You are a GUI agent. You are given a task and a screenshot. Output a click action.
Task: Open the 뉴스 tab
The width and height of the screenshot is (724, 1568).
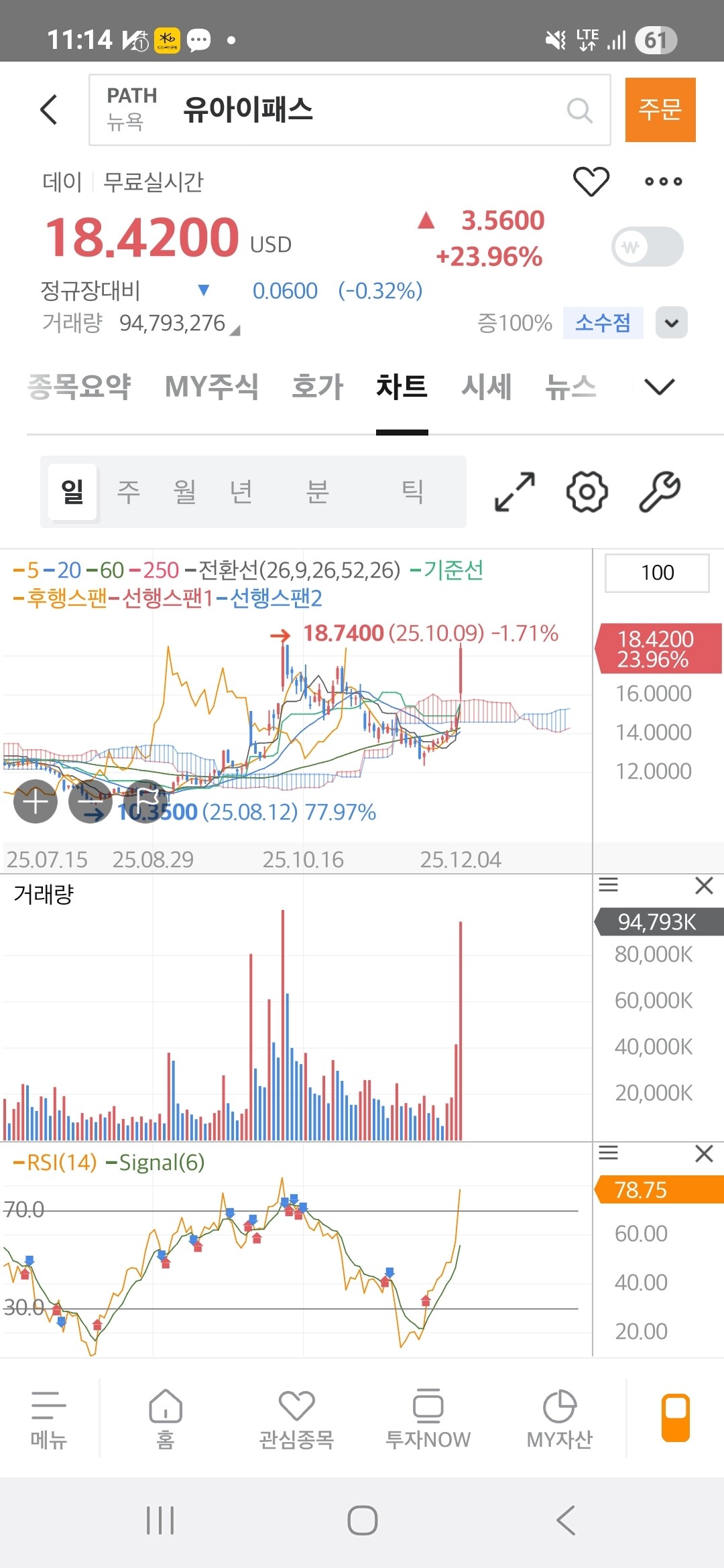pos(570,387)
